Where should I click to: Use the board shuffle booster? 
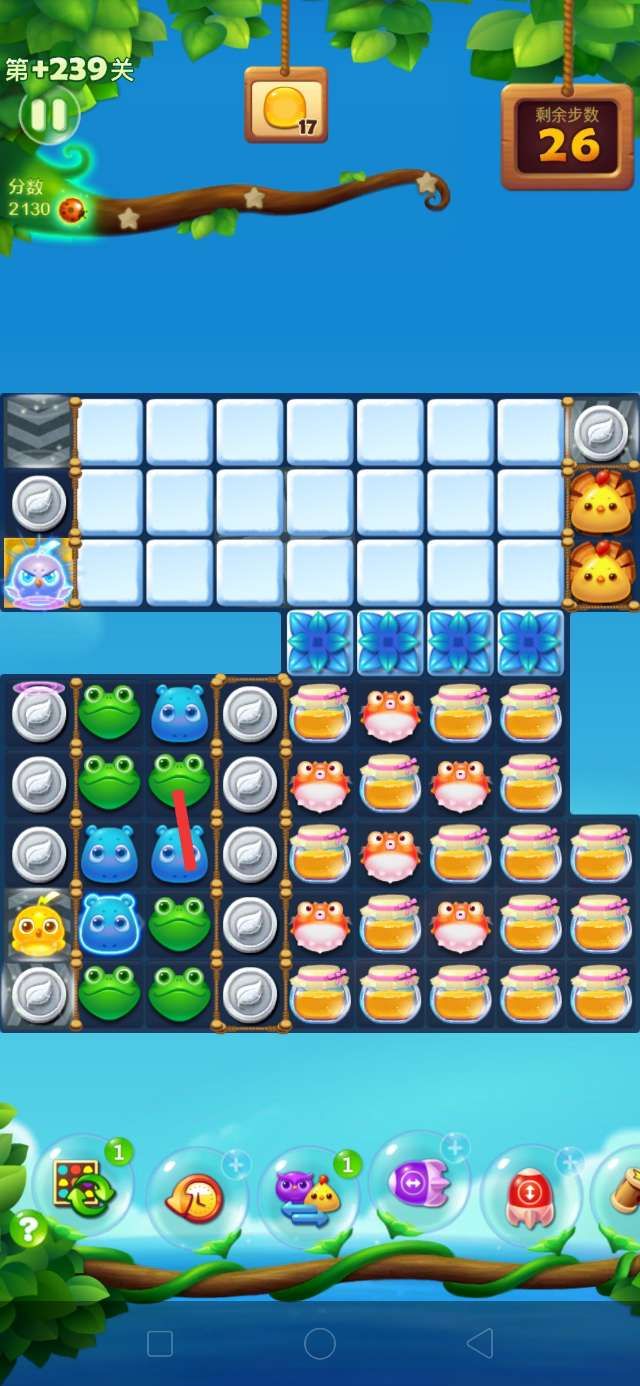(80, 1187)
